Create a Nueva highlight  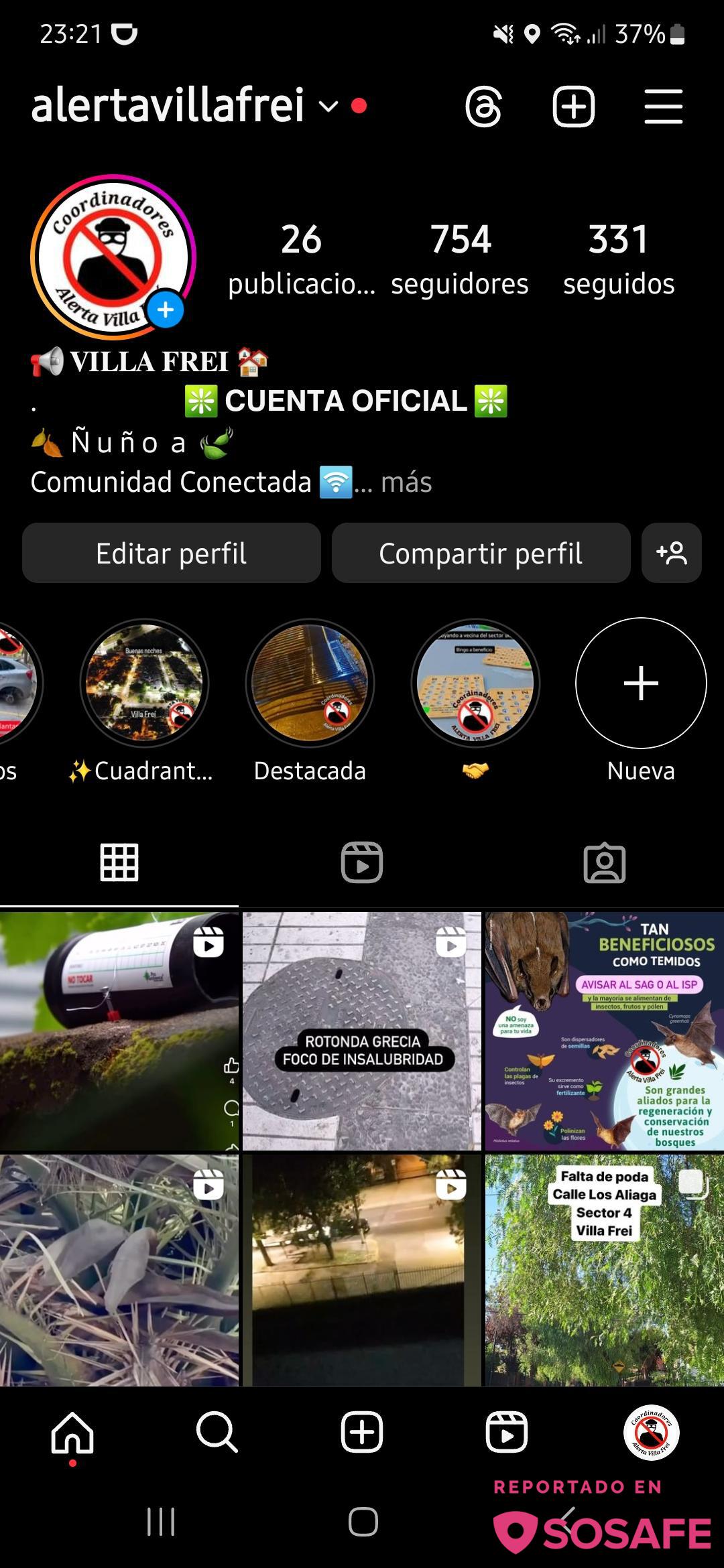point(641,683)
